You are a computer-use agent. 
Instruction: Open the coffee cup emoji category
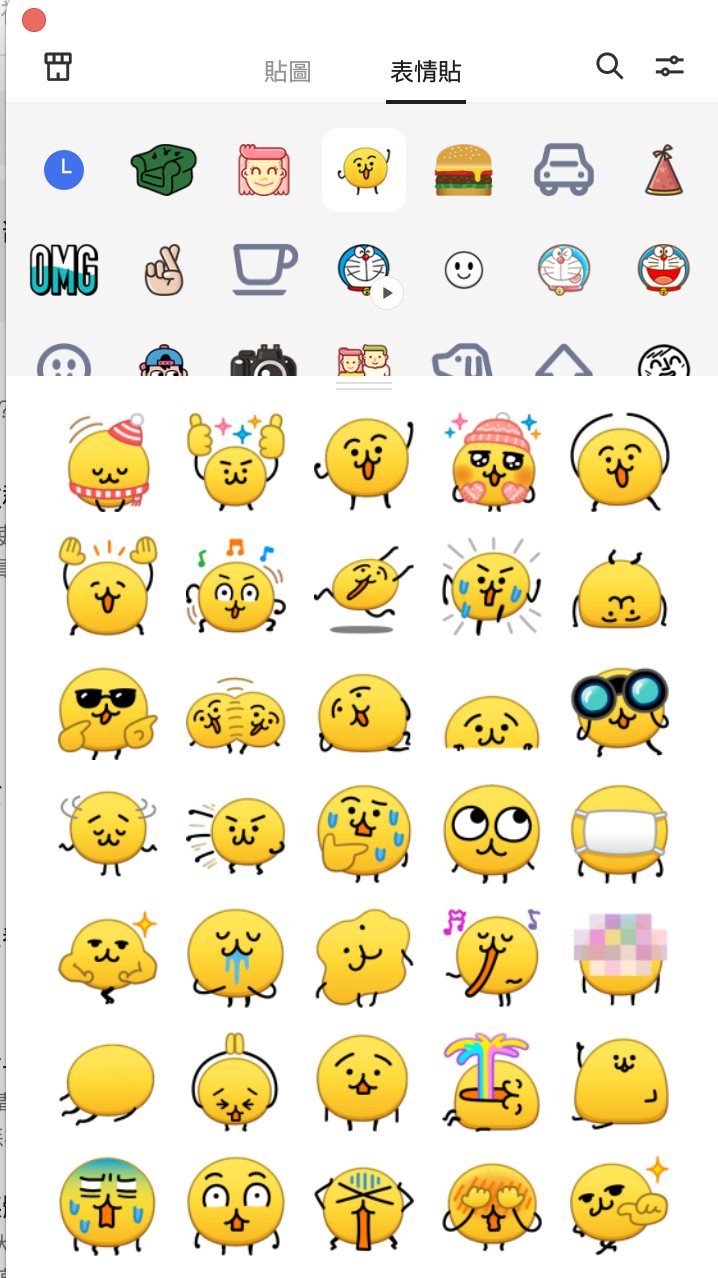tap(264, 269)
